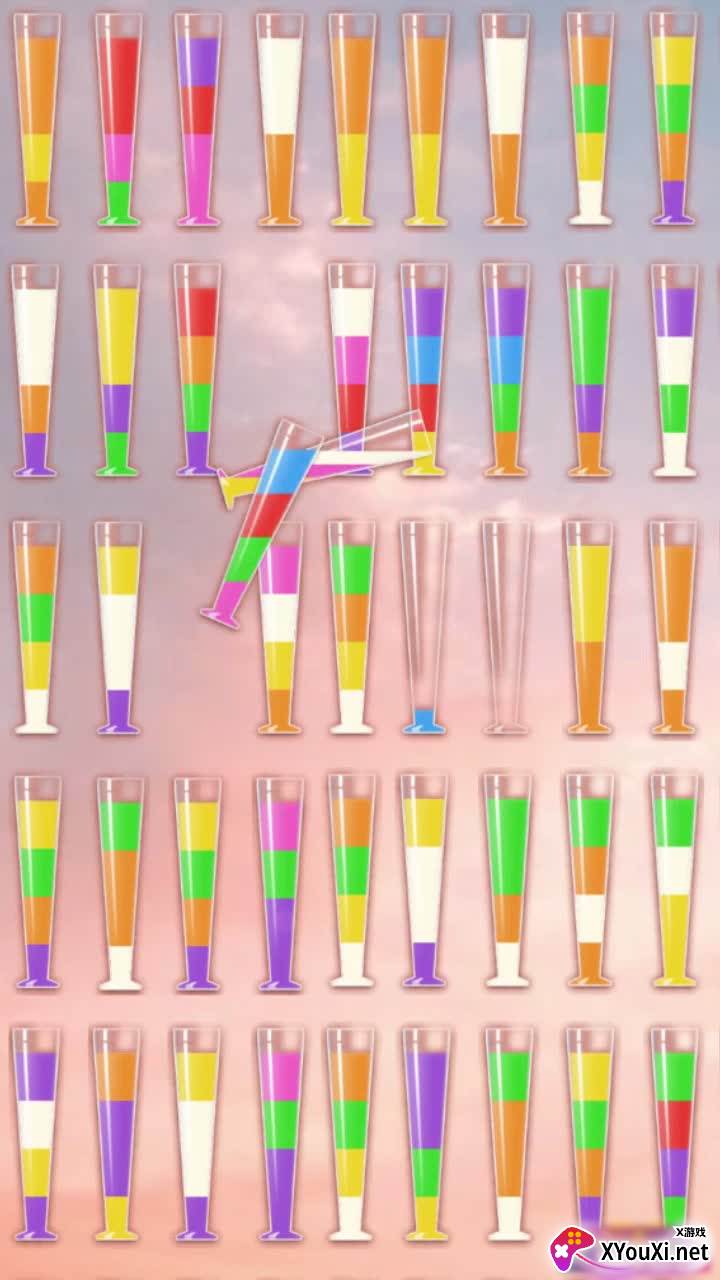
Task: Choose the tube with purple, blue, green, orange
Action: pos(506,370)
